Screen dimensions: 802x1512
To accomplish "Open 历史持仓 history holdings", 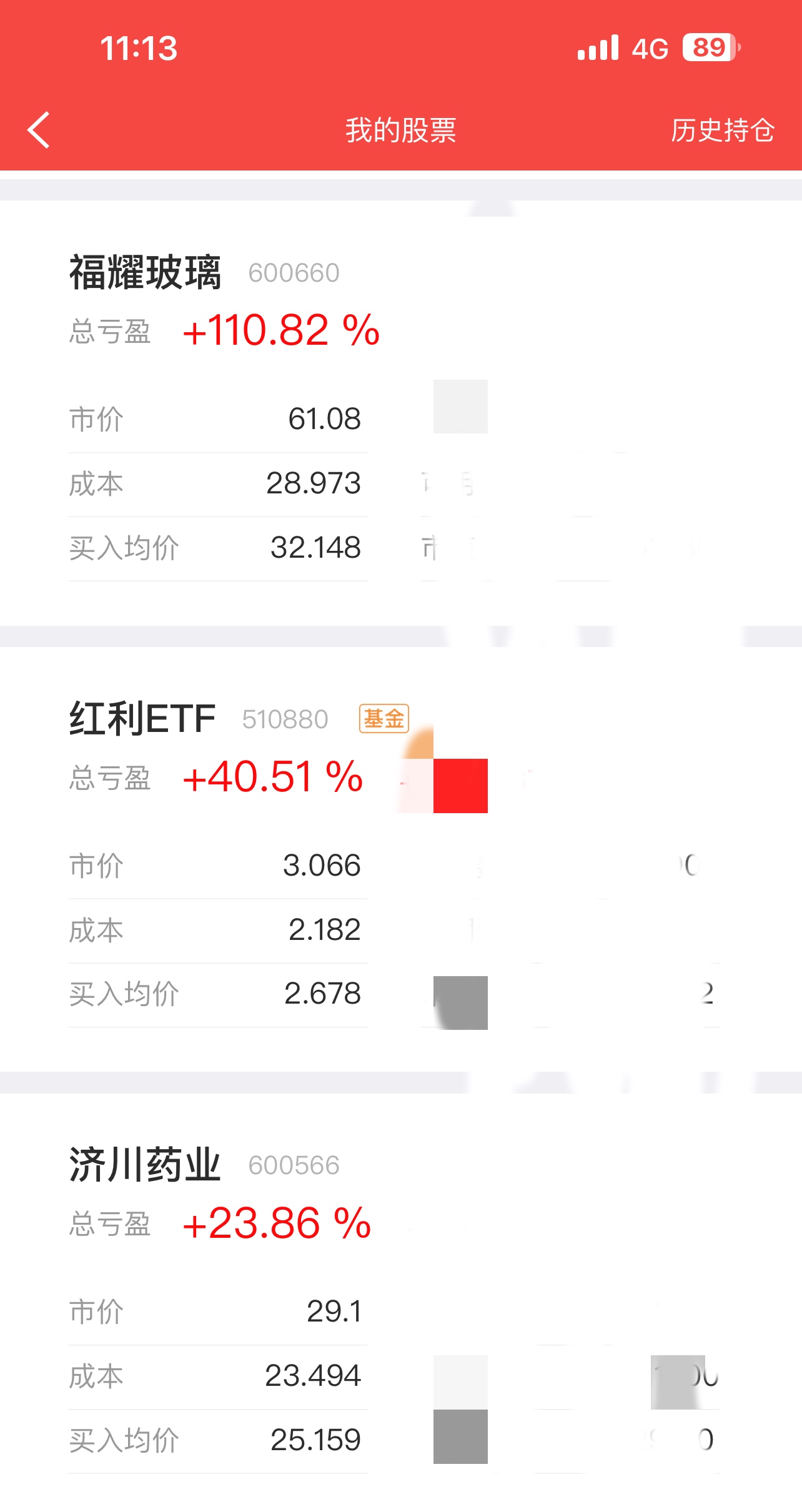I will pyautogui.click(x=723, y=131).
